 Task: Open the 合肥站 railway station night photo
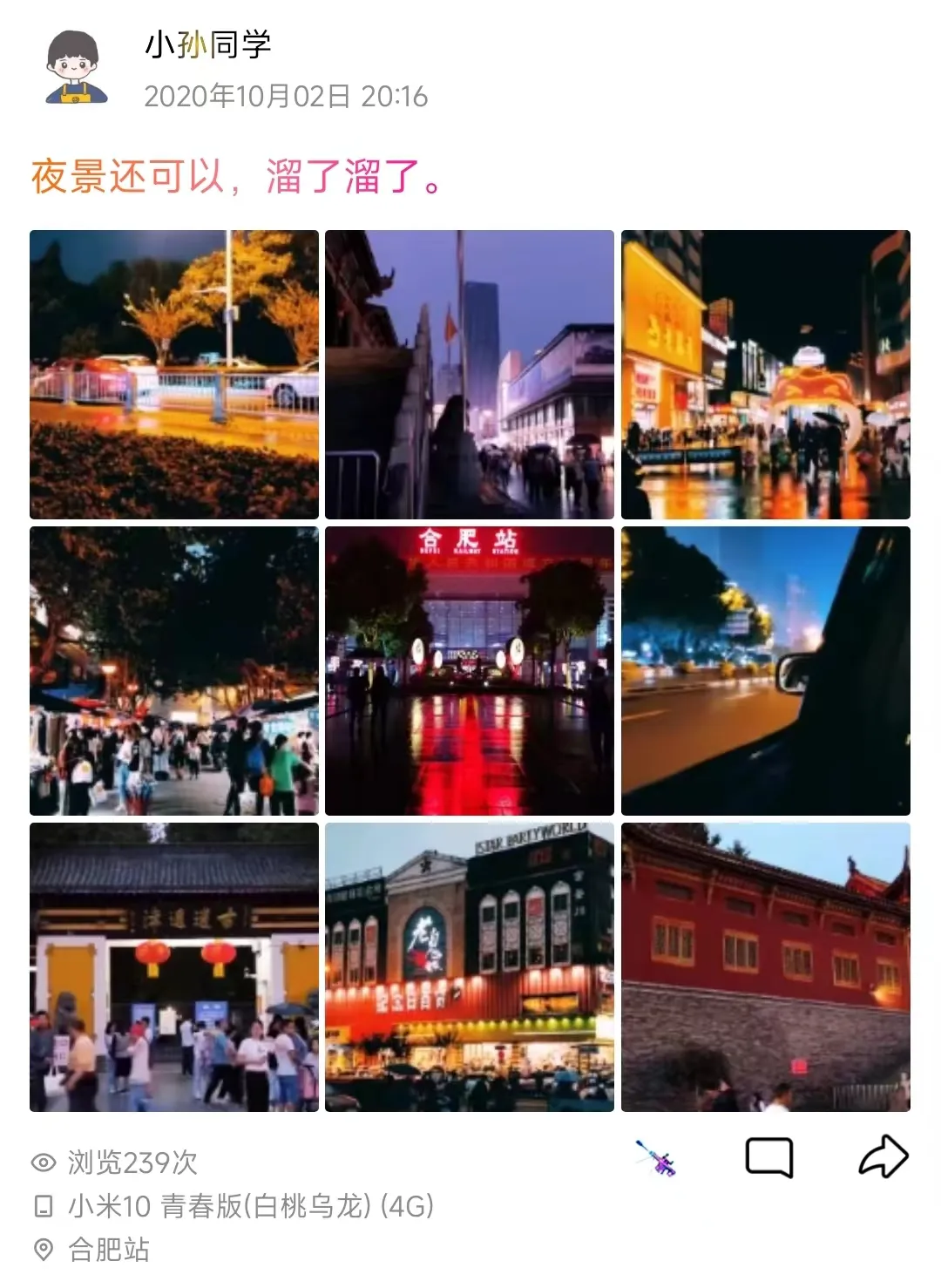(x=470, y=671)
